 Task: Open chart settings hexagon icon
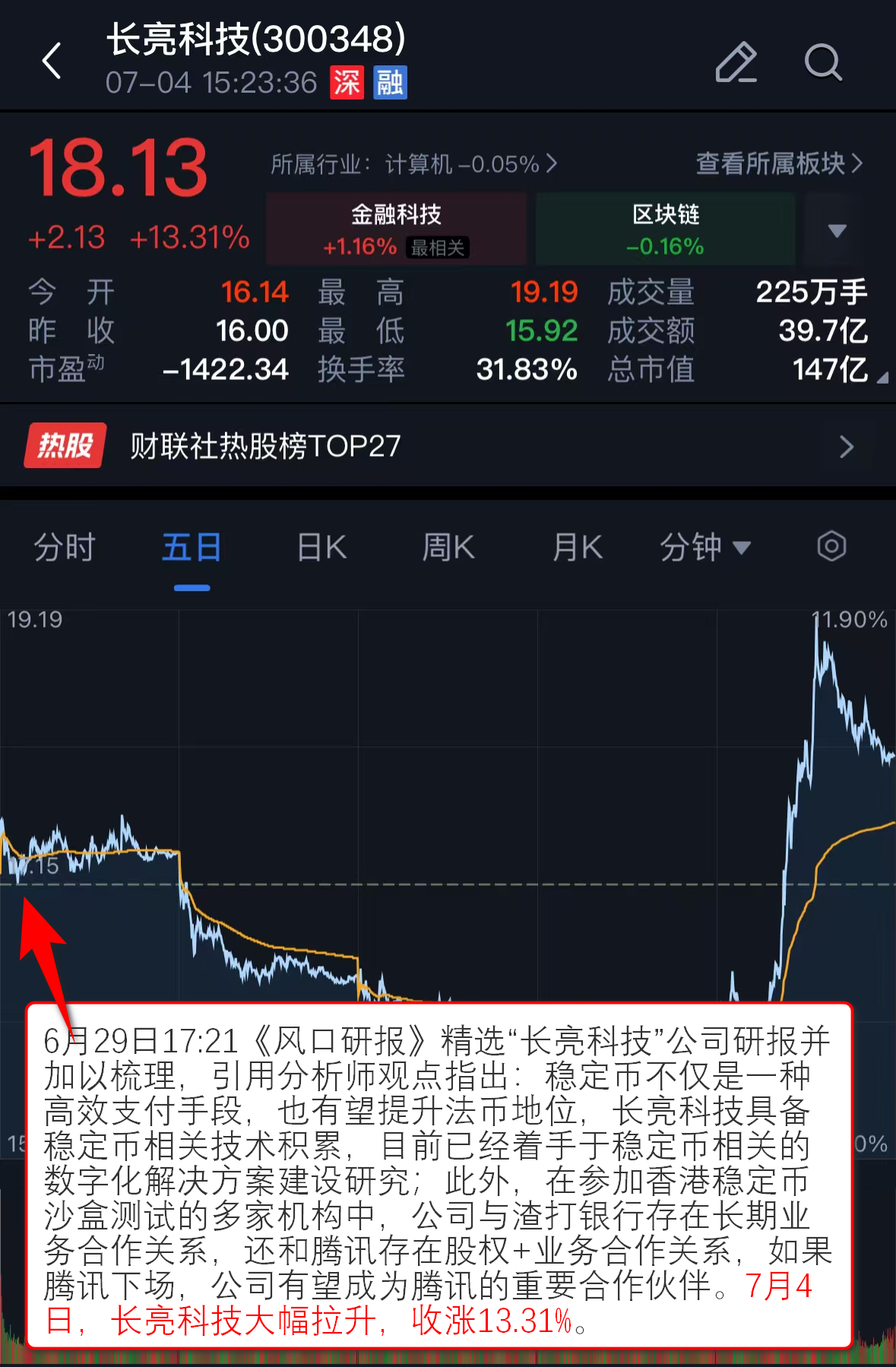point(831,546)
